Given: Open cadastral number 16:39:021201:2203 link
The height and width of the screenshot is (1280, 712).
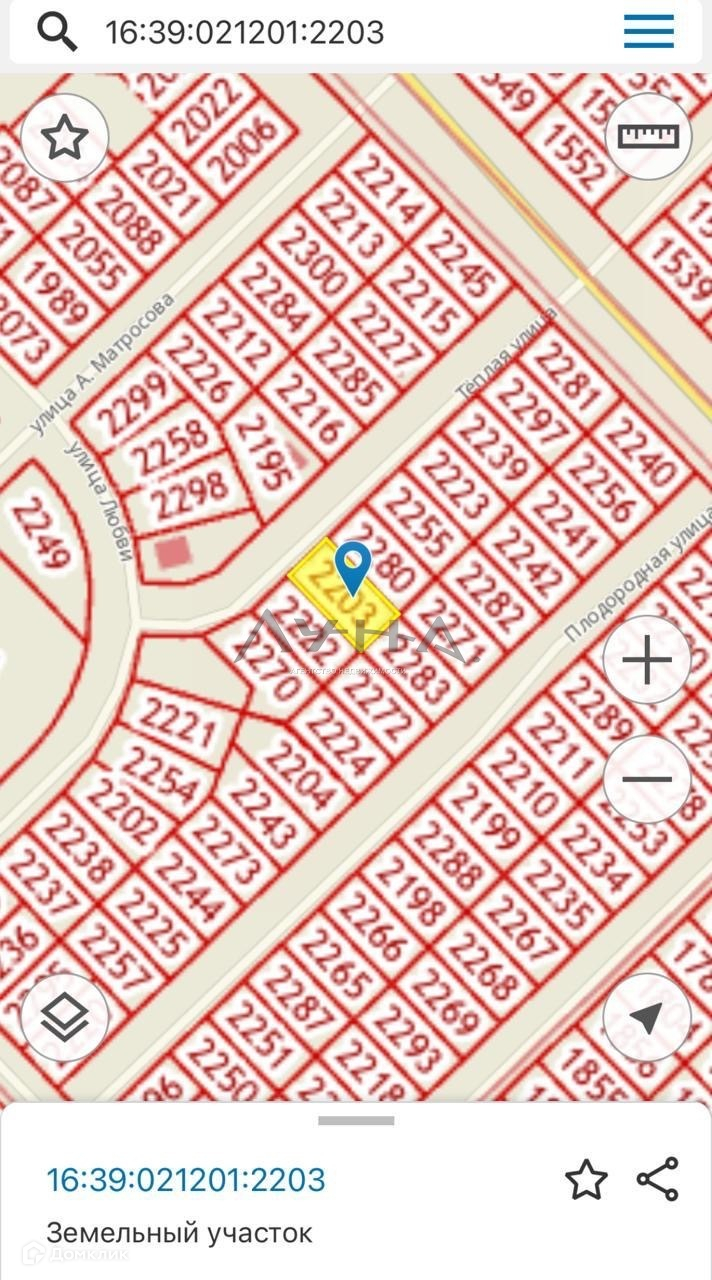Looking at the screenshot, I should click(x=186, y=1180).
